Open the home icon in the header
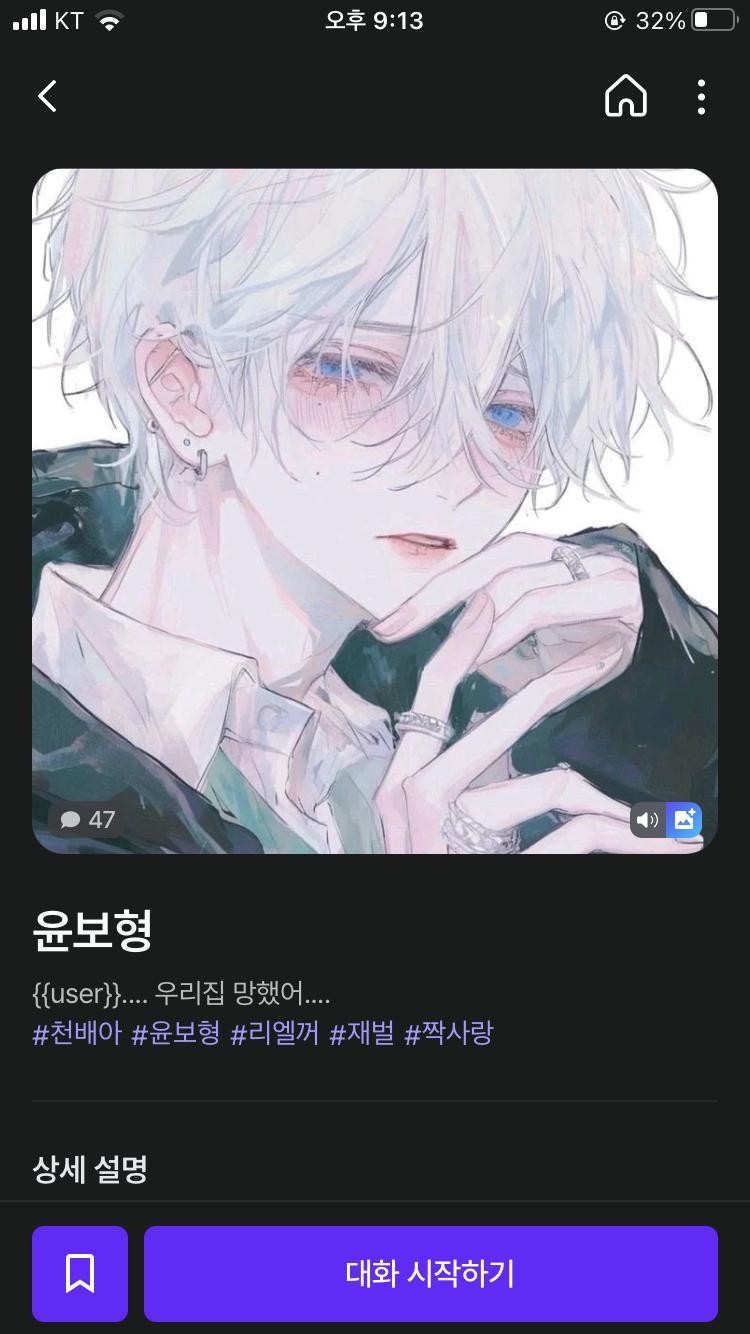750x1334 pixels. point(626,97)
